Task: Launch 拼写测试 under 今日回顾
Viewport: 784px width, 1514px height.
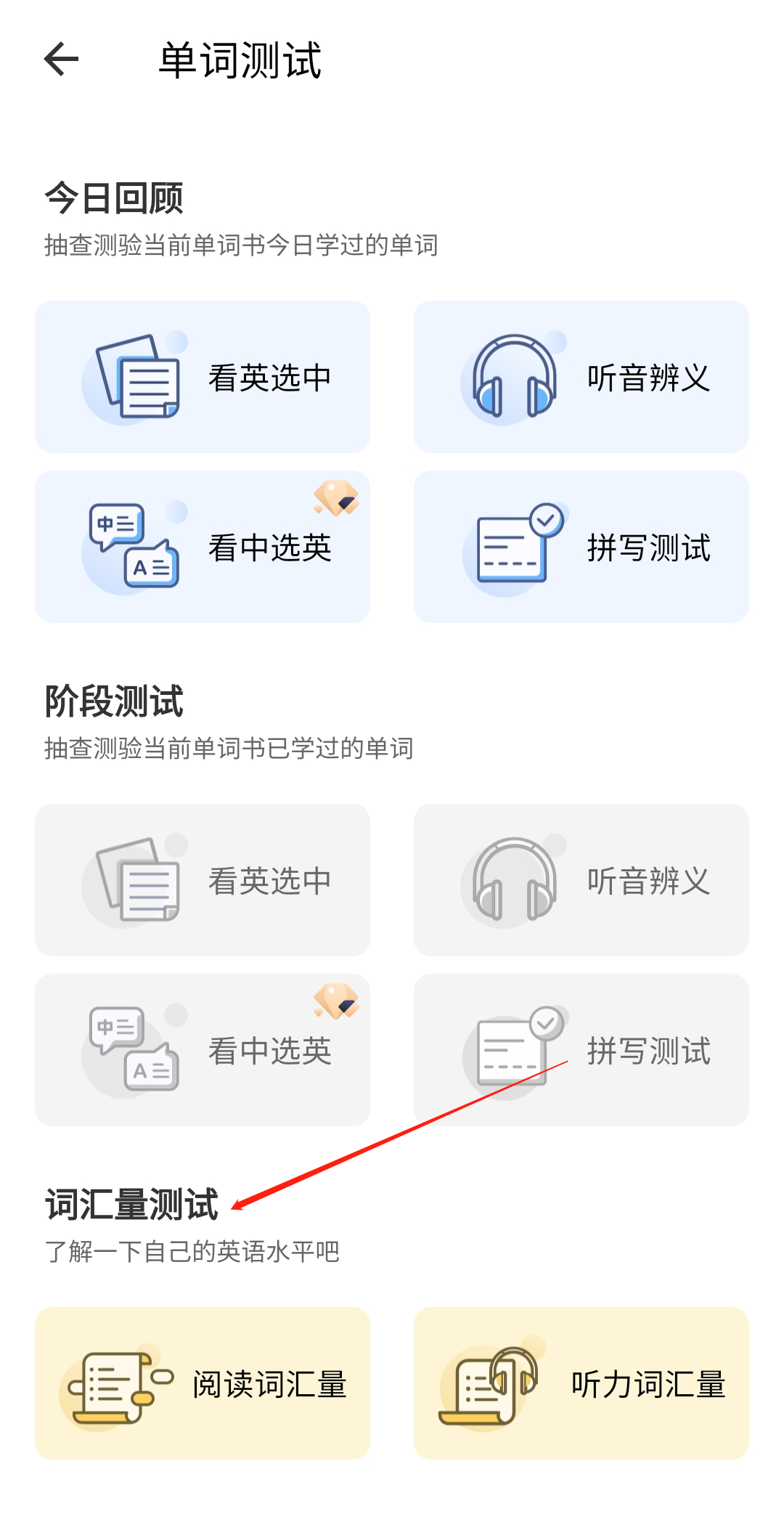Action: pos(581,547)
